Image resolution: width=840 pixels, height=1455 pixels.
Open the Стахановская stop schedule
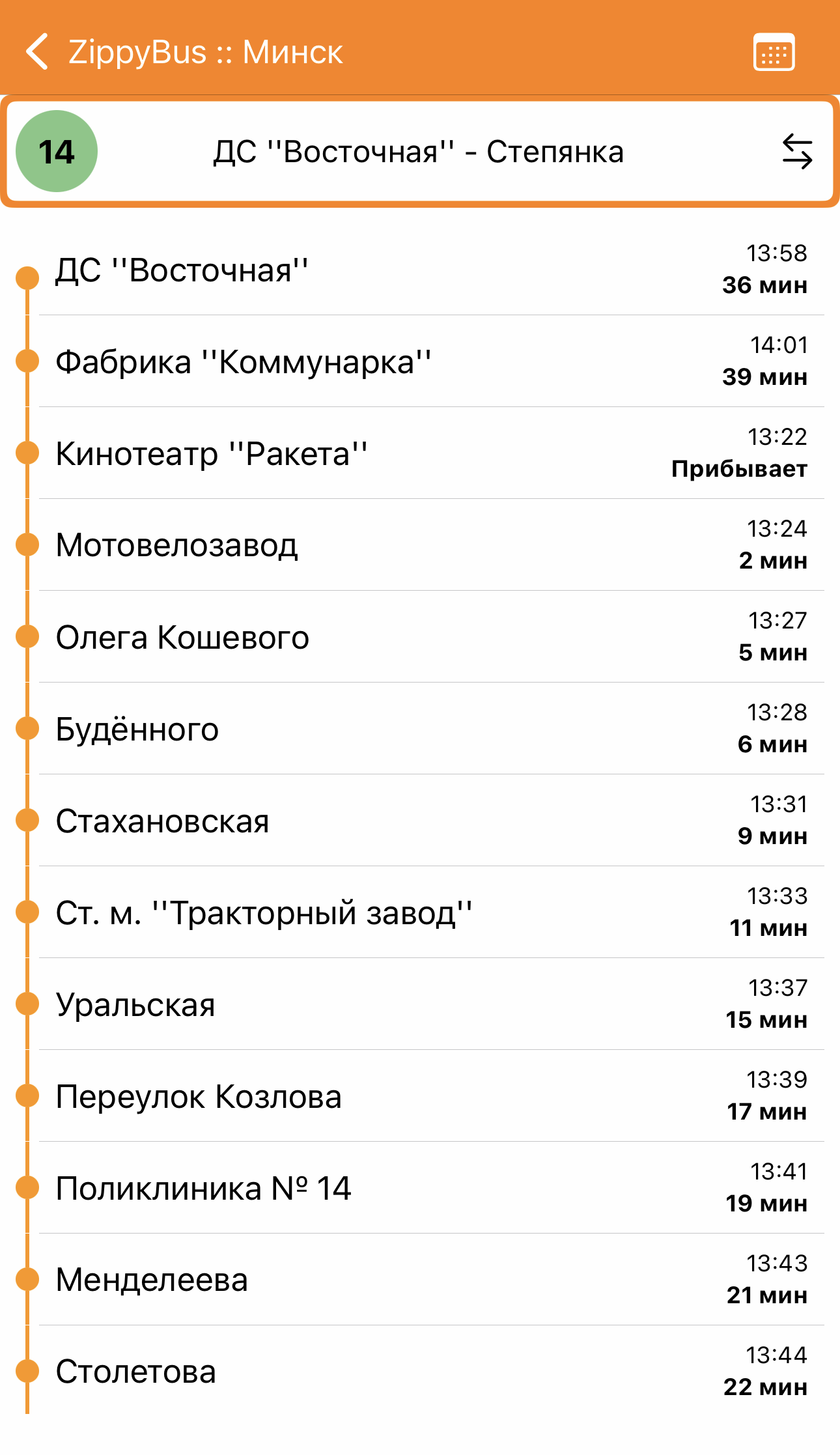163,821
